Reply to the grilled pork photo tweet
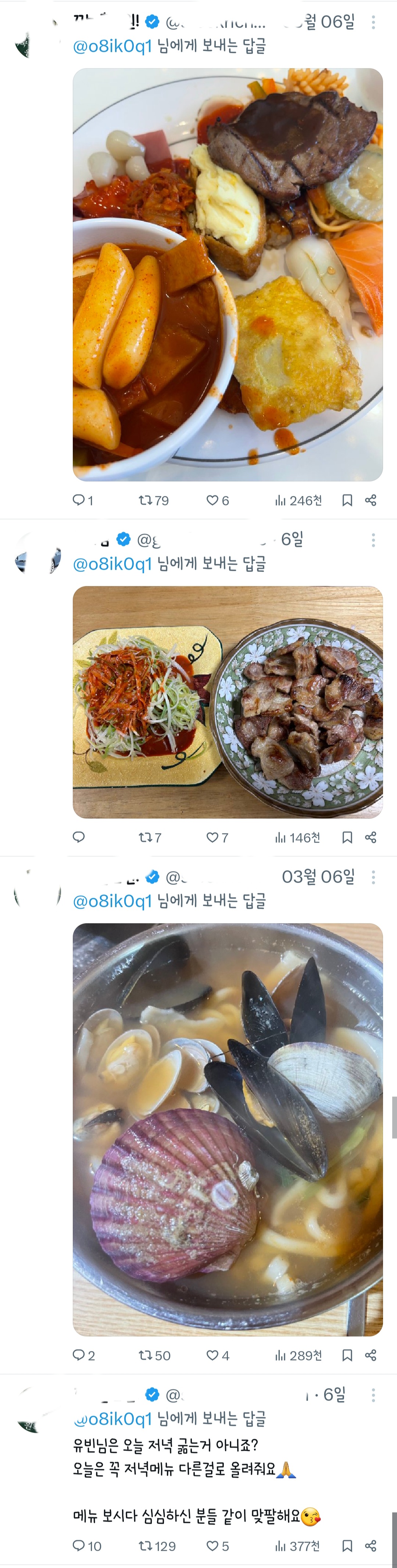The height and width of the screenshot is (1568, 397). (79, 837)
